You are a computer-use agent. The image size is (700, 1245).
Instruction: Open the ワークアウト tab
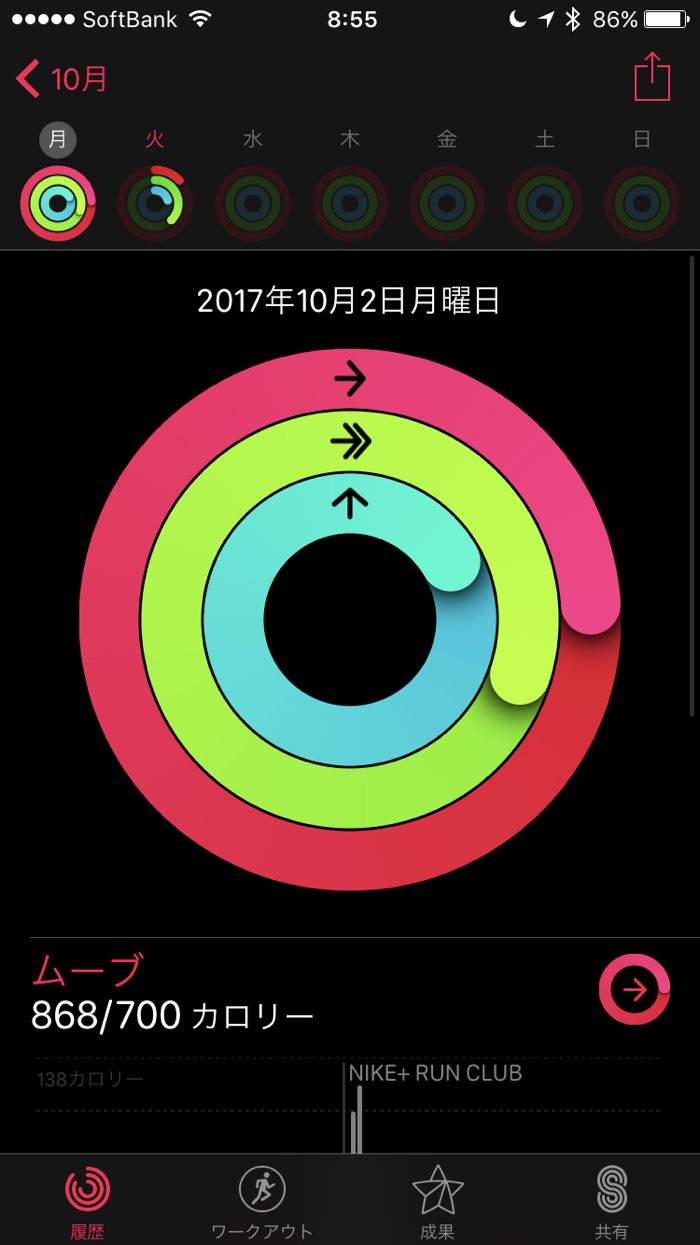(262, 1200)
